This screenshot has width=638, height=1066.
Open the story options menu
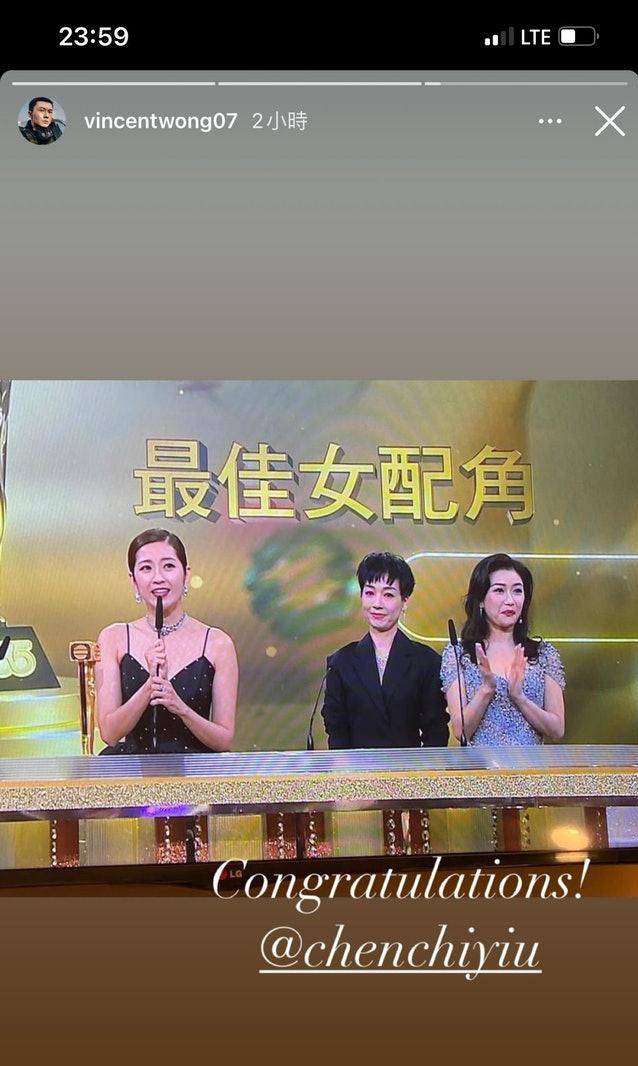550,121
